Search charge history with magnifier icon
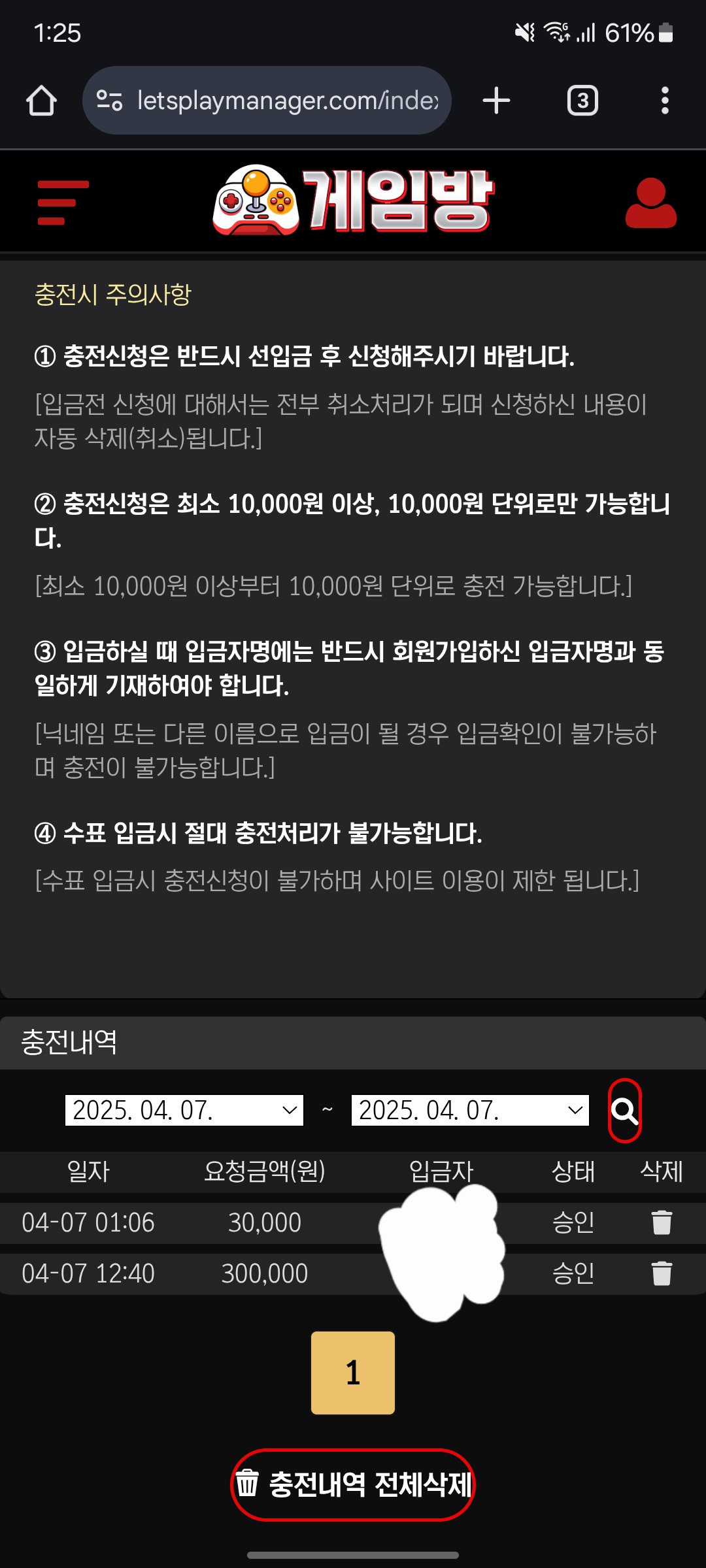The image size is (706, 1568). (x=624, y=1110)
